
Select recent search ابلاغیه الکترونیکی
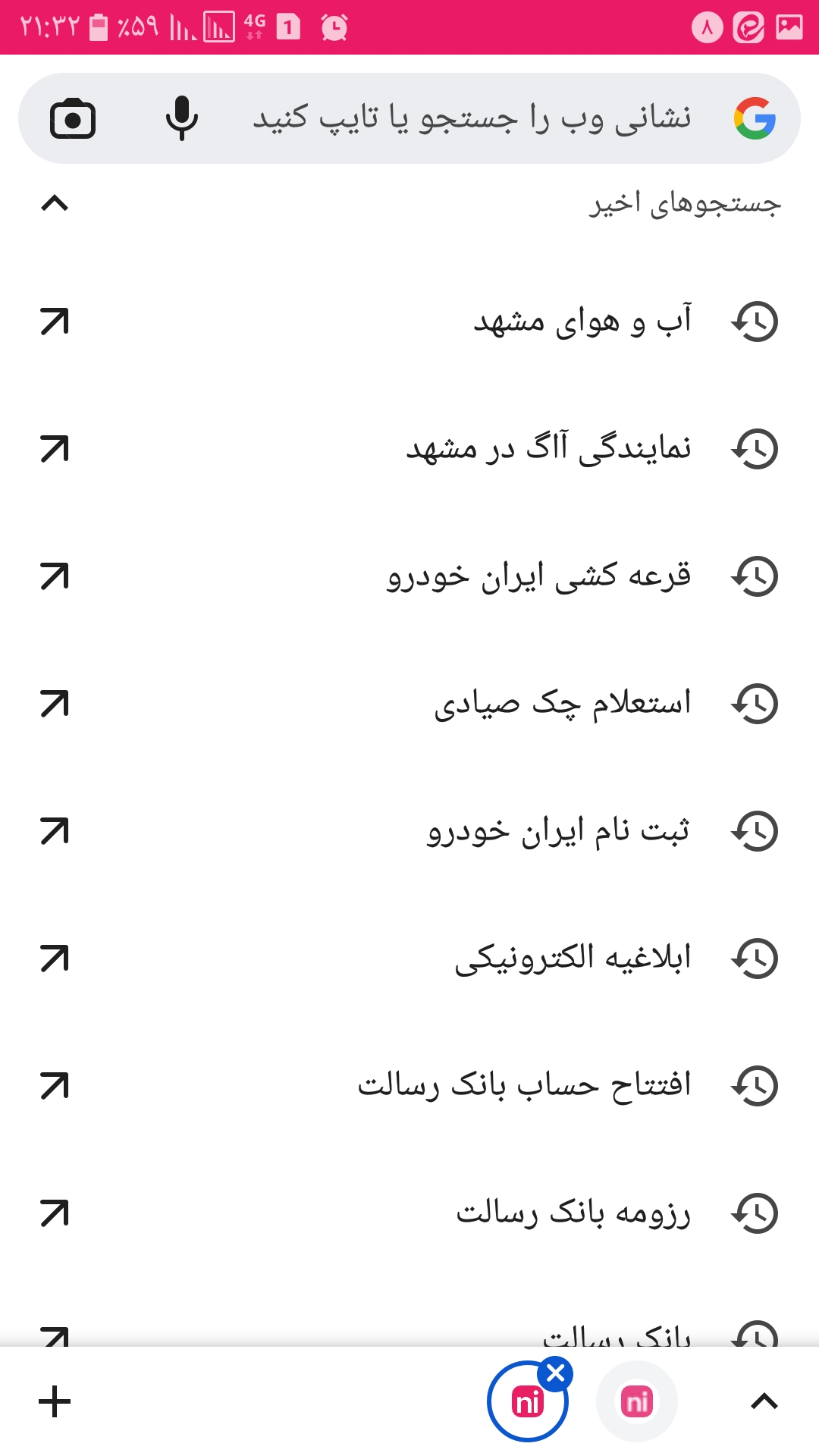pos(573,958)
